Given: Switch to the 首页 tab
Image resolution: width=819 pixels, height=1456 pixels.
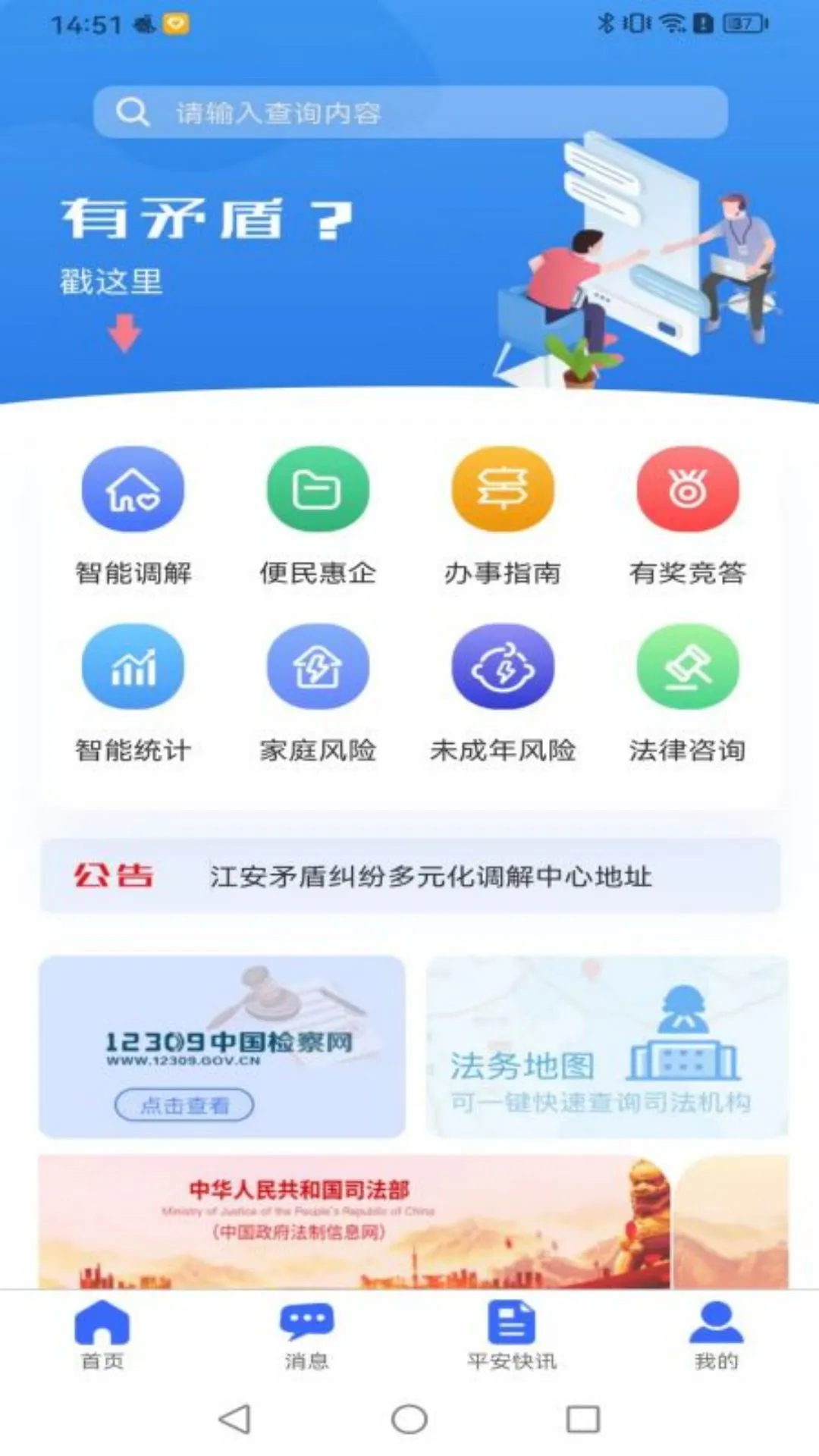Looking at the screenshot, I should (102, 1335).
